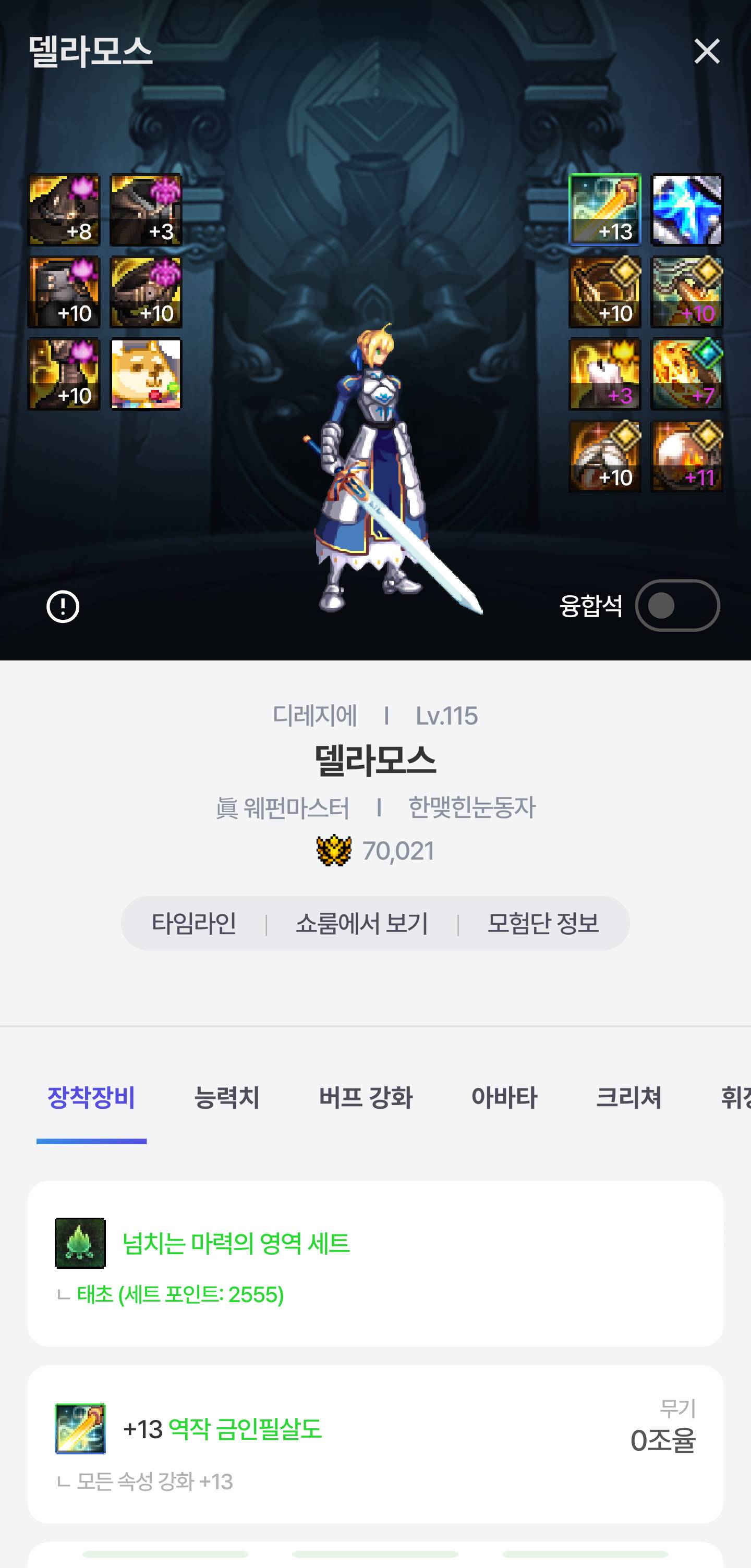The height and width of the screenshot is (1568, 751).
Task: Tap the blue crystal title slot
Action: [x=686, y=210]
